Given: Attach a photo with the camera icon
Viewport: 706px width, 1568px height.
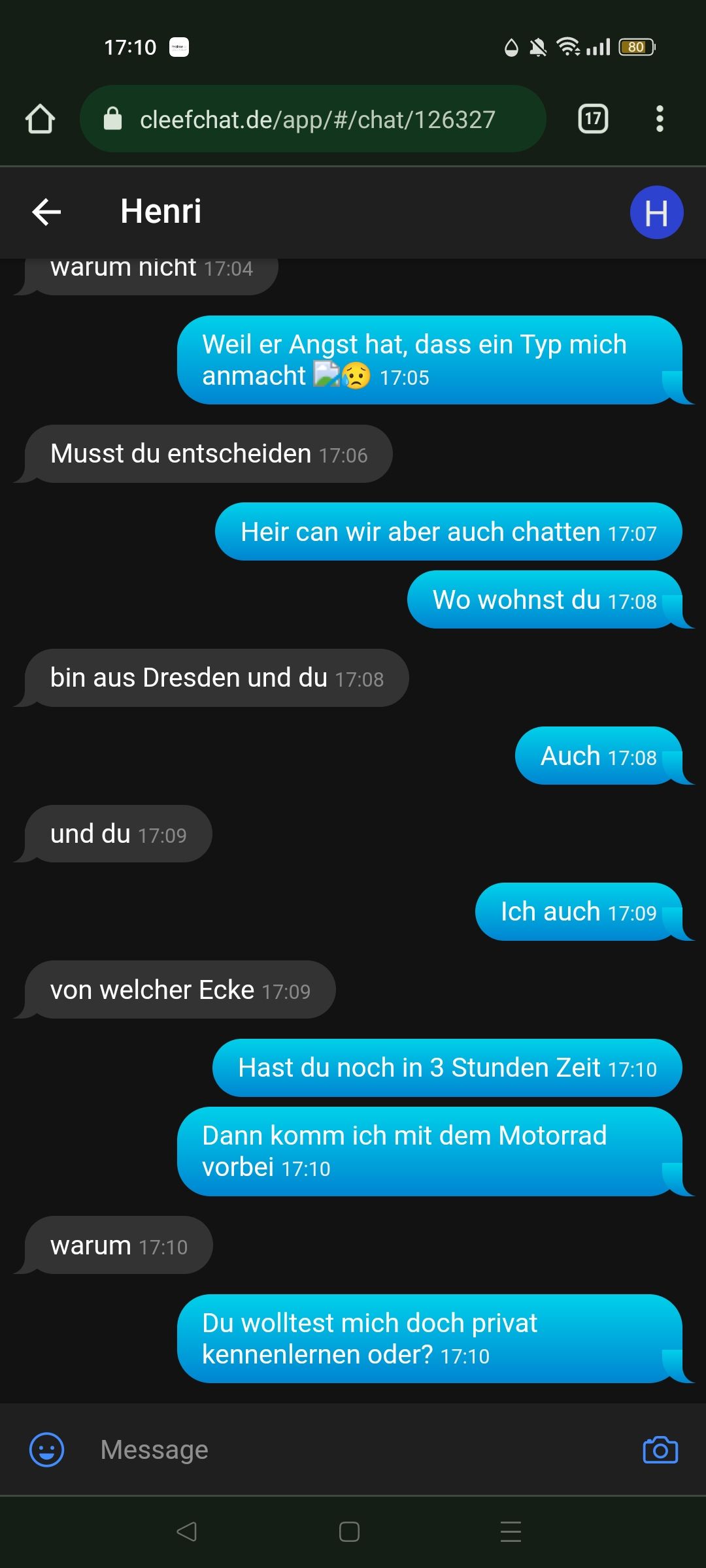Looking at the screenshot, I should tap(660, 1450).
